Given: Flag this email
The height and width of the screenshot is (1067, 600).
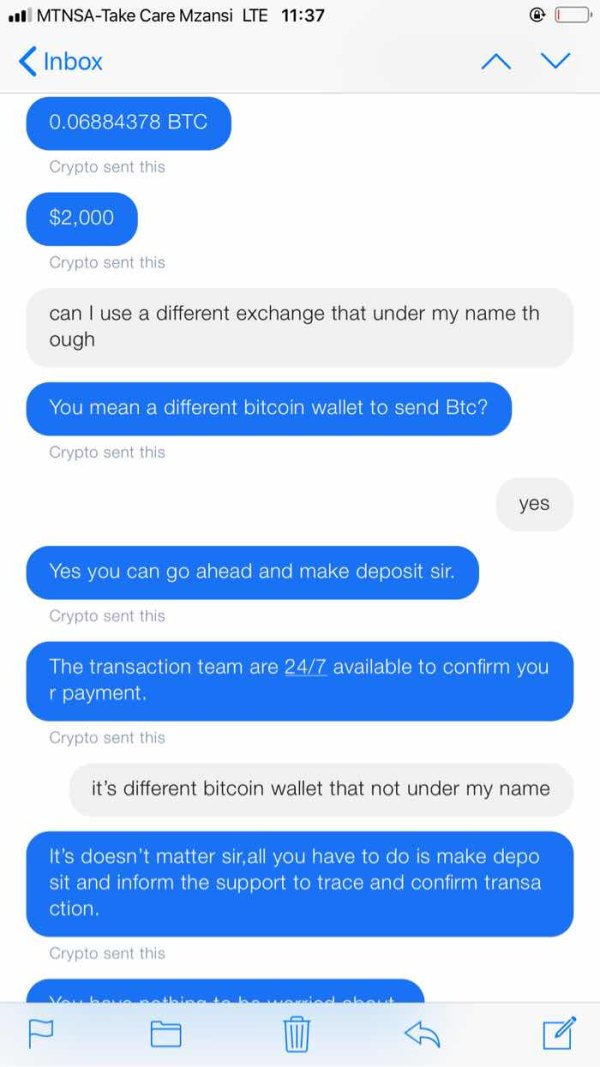Looking at the screenshot, I should (x=42, y=1034).
